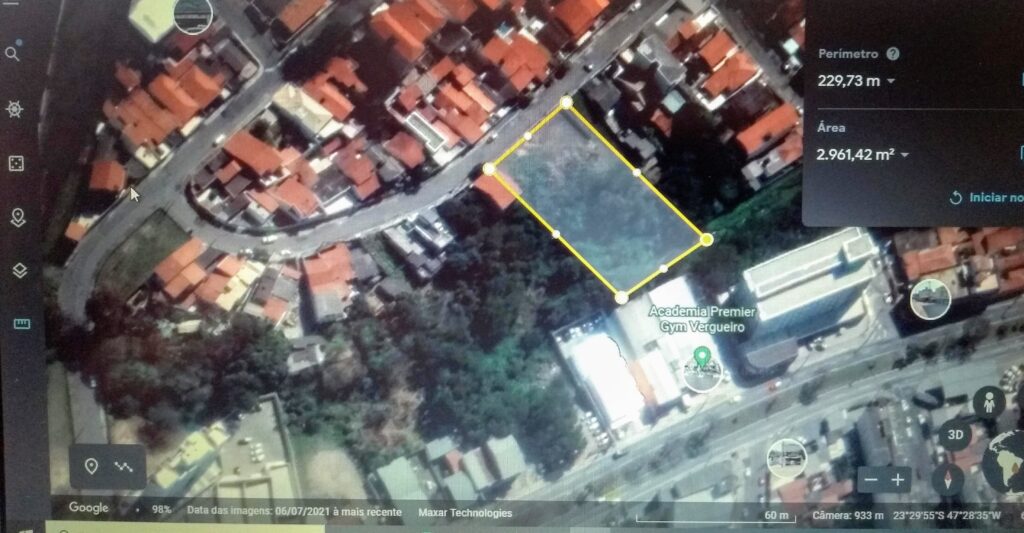Open Projects from the pin icon in the sidebar
The height and width of the screenshot is (533, 1024).
(17, 217)
